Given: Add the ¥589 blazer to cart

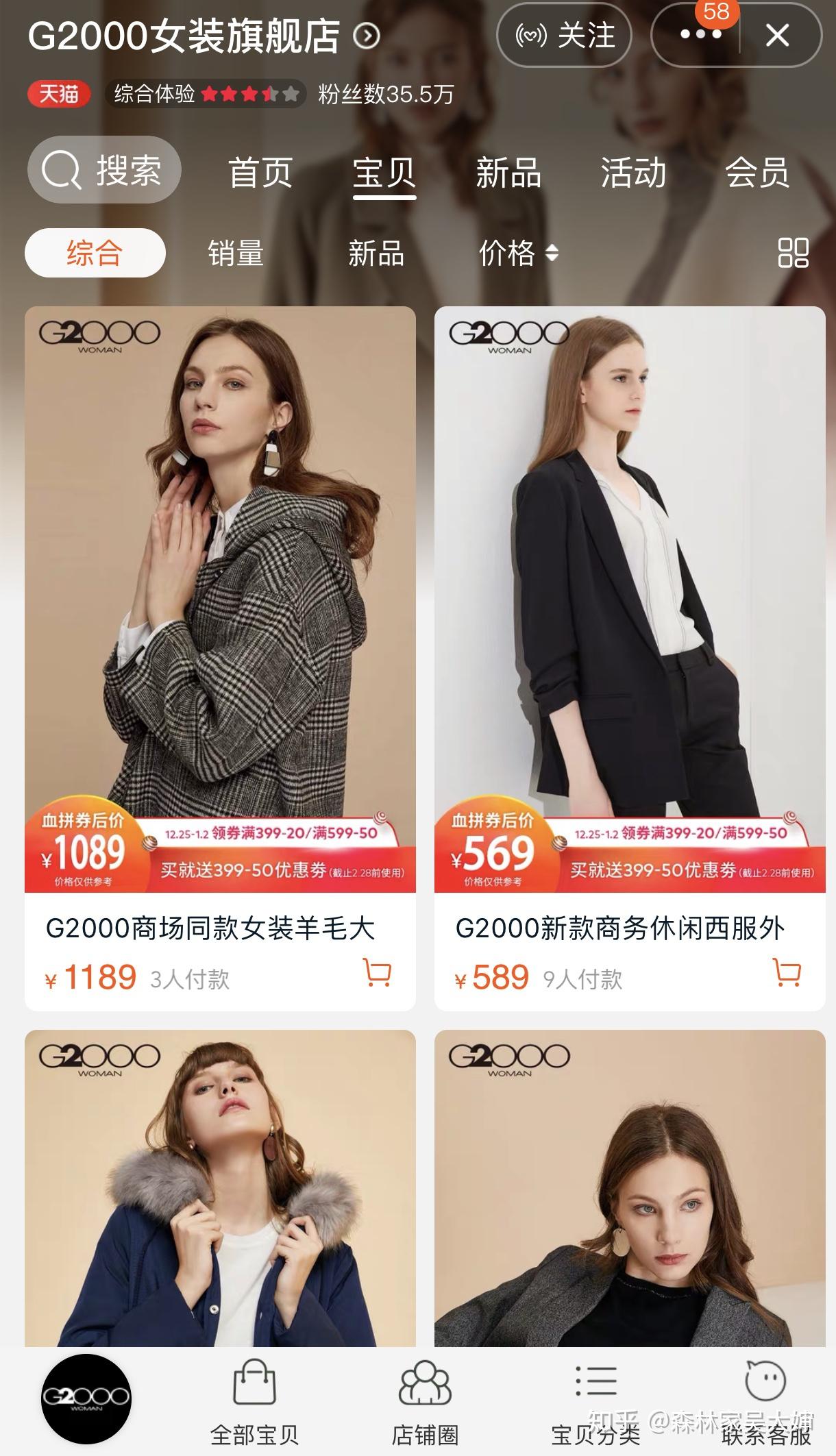Looking at the screenshot, I should (787, 973).
